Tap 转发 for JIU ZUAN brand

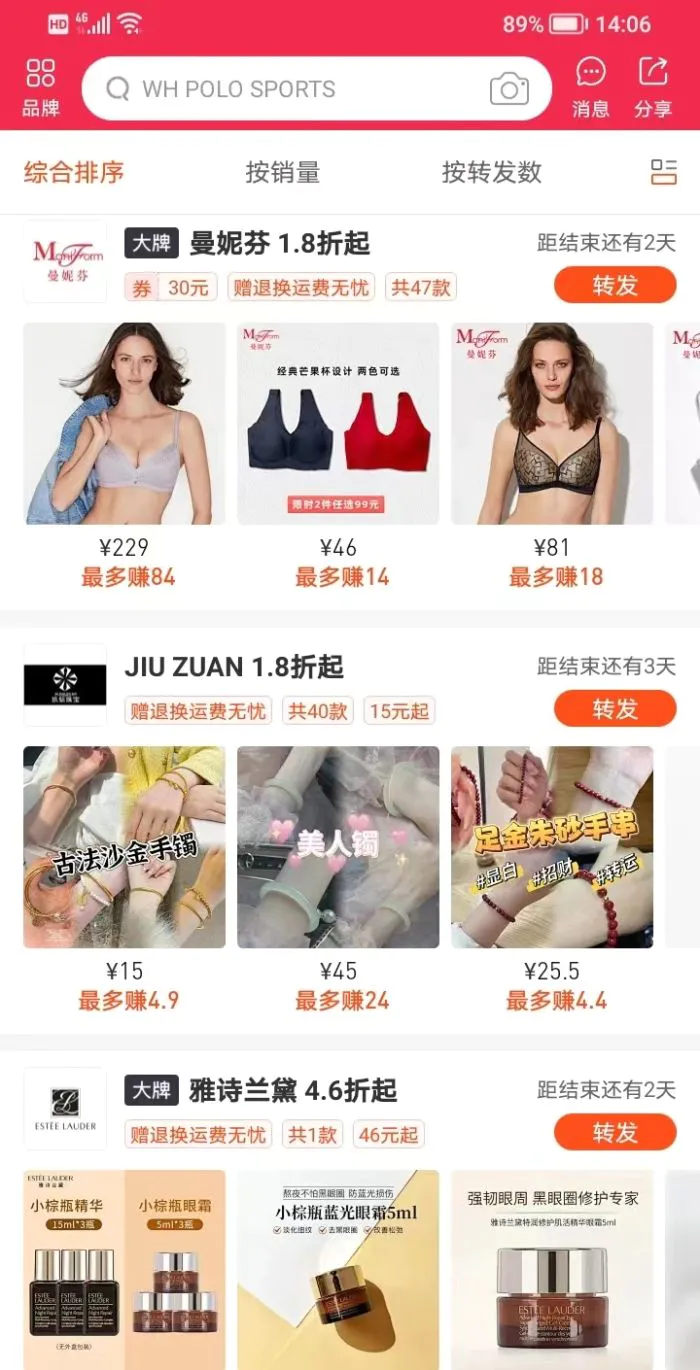pos(615,709)
